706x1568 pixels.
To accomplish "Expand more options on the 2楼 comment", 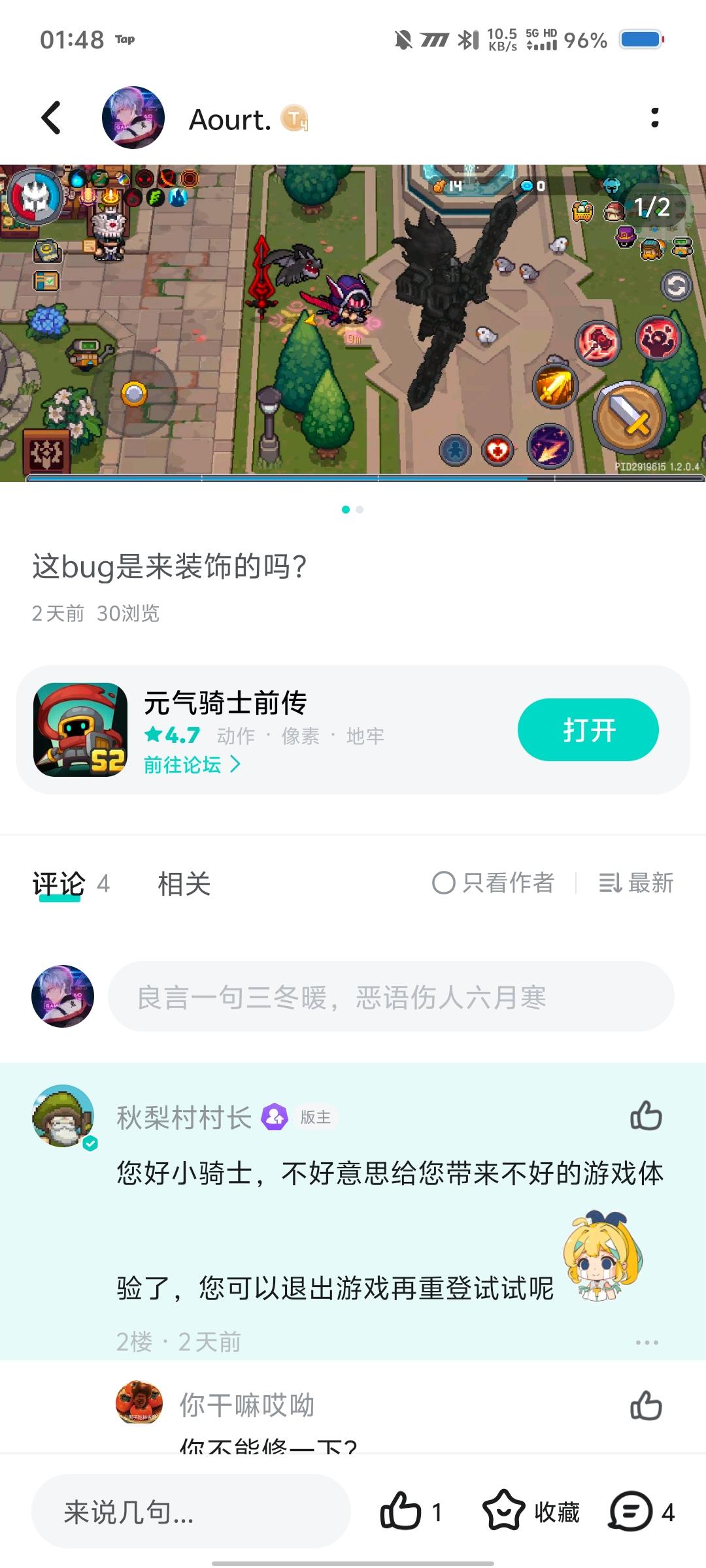I will tap(645, 1343).
